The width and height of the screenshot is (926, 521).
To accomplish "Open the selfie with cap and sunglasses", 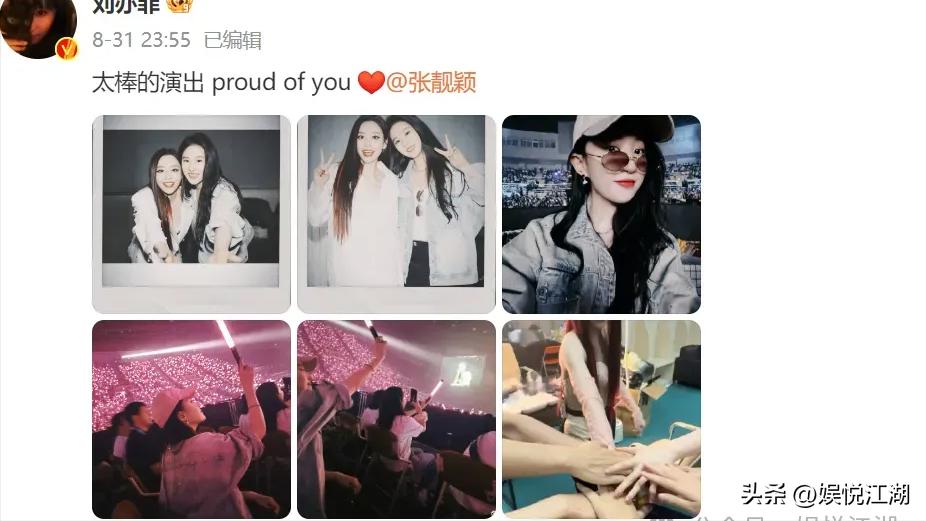I will [600, 213].
